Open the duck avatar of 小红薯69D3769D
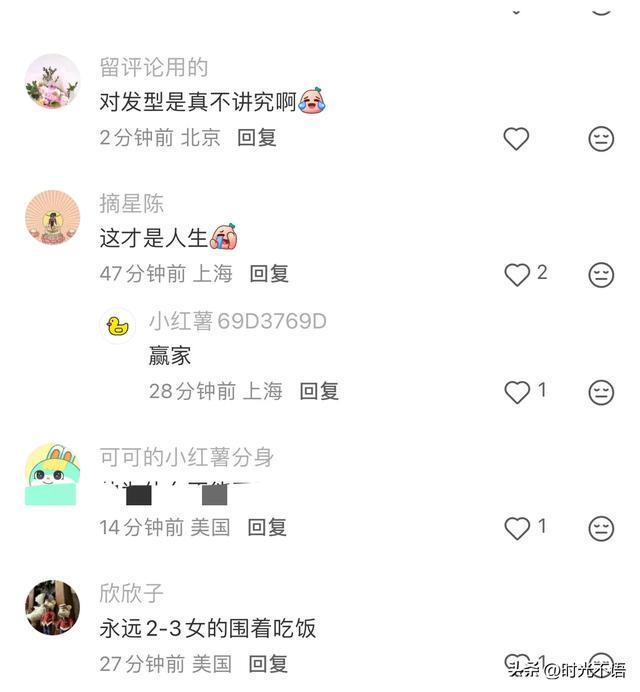The height and width of the screenshot is (692, 640). [118, 325]
